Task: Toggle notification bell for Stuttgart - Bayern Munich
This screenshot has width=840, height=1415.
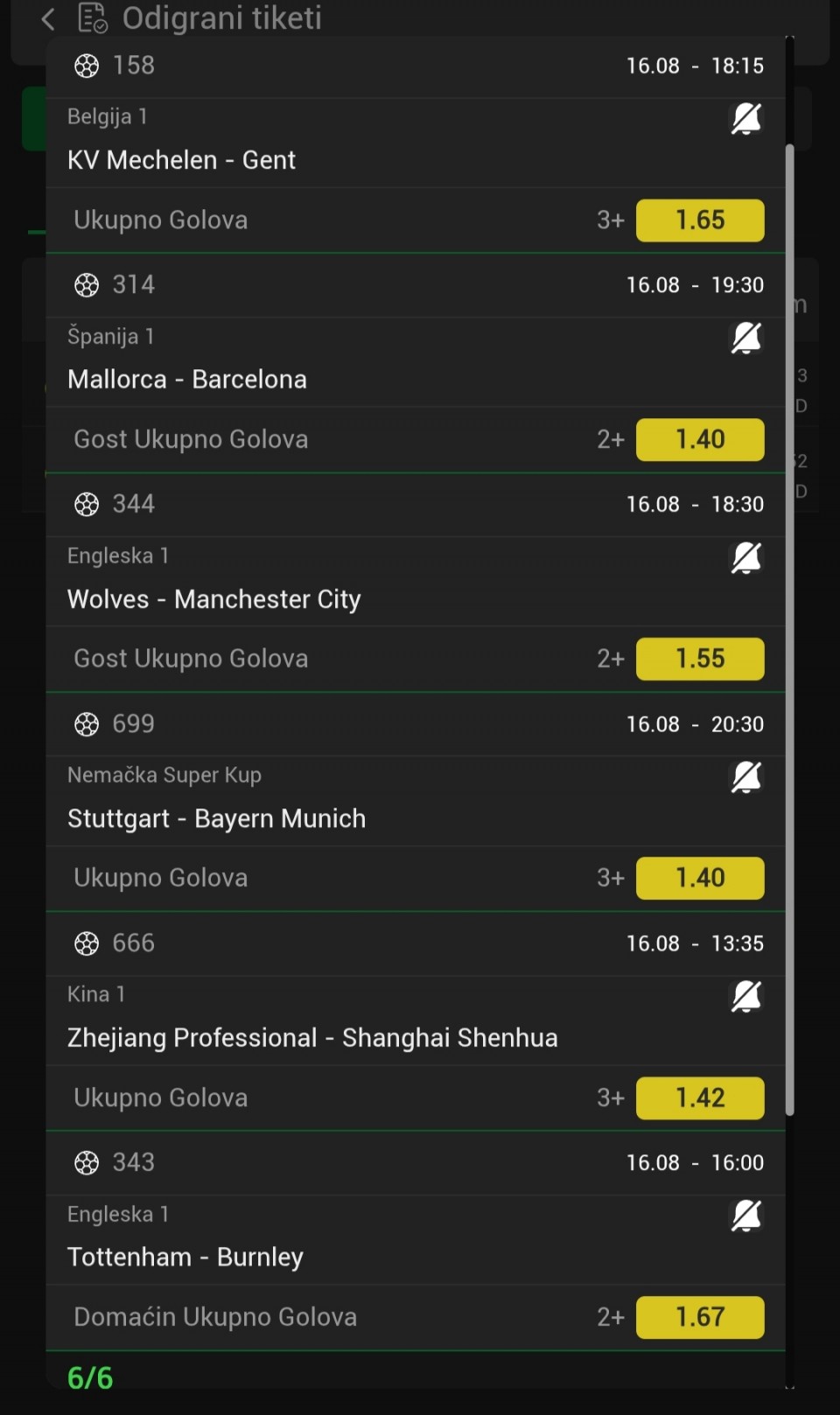Action: pos(745,777)
